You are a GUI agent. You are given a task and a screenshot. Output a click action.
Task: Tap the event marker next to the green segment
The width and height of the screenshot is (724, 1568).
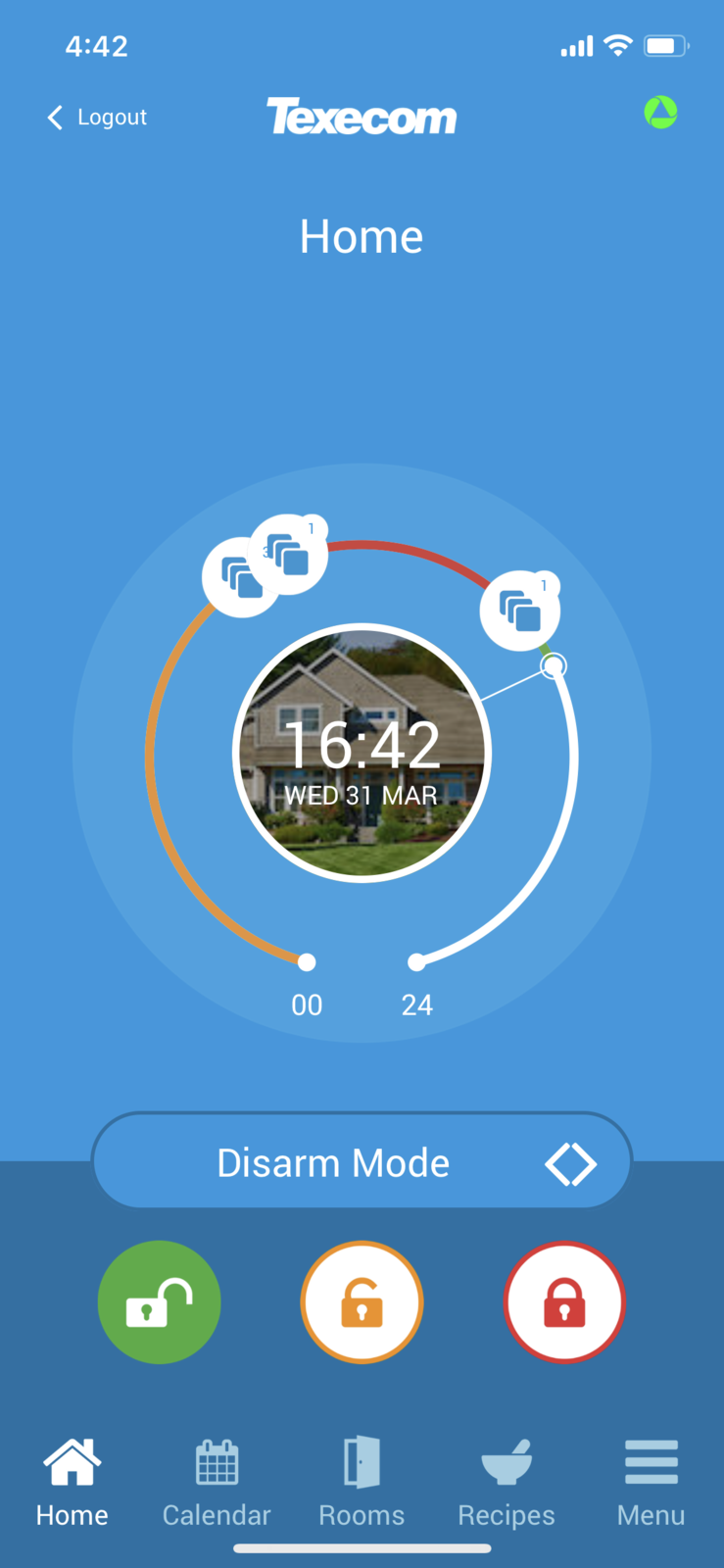click(519, 611)
